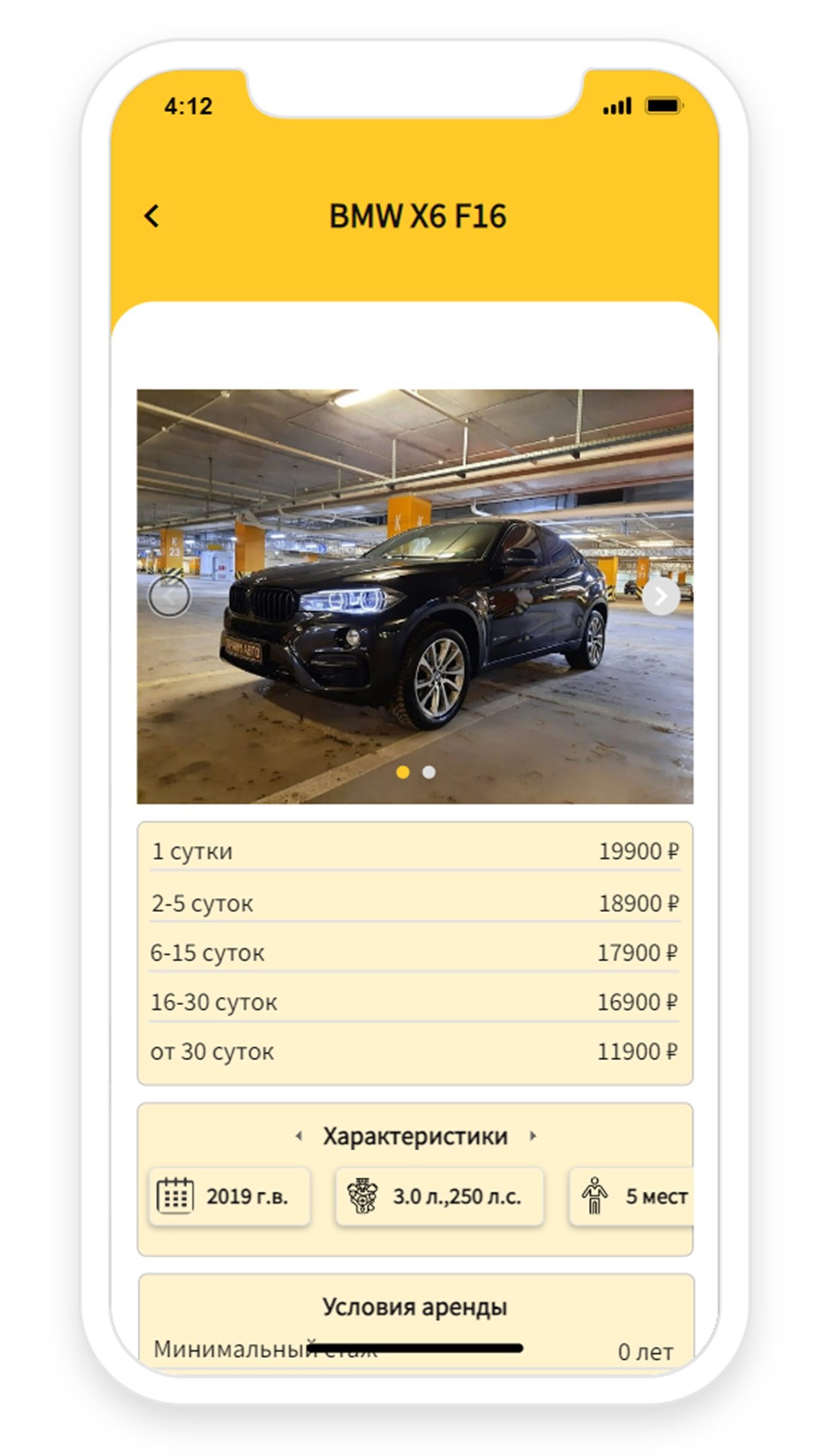Tap the right arrow beside Характеристики

click(x=533, y=1136)
